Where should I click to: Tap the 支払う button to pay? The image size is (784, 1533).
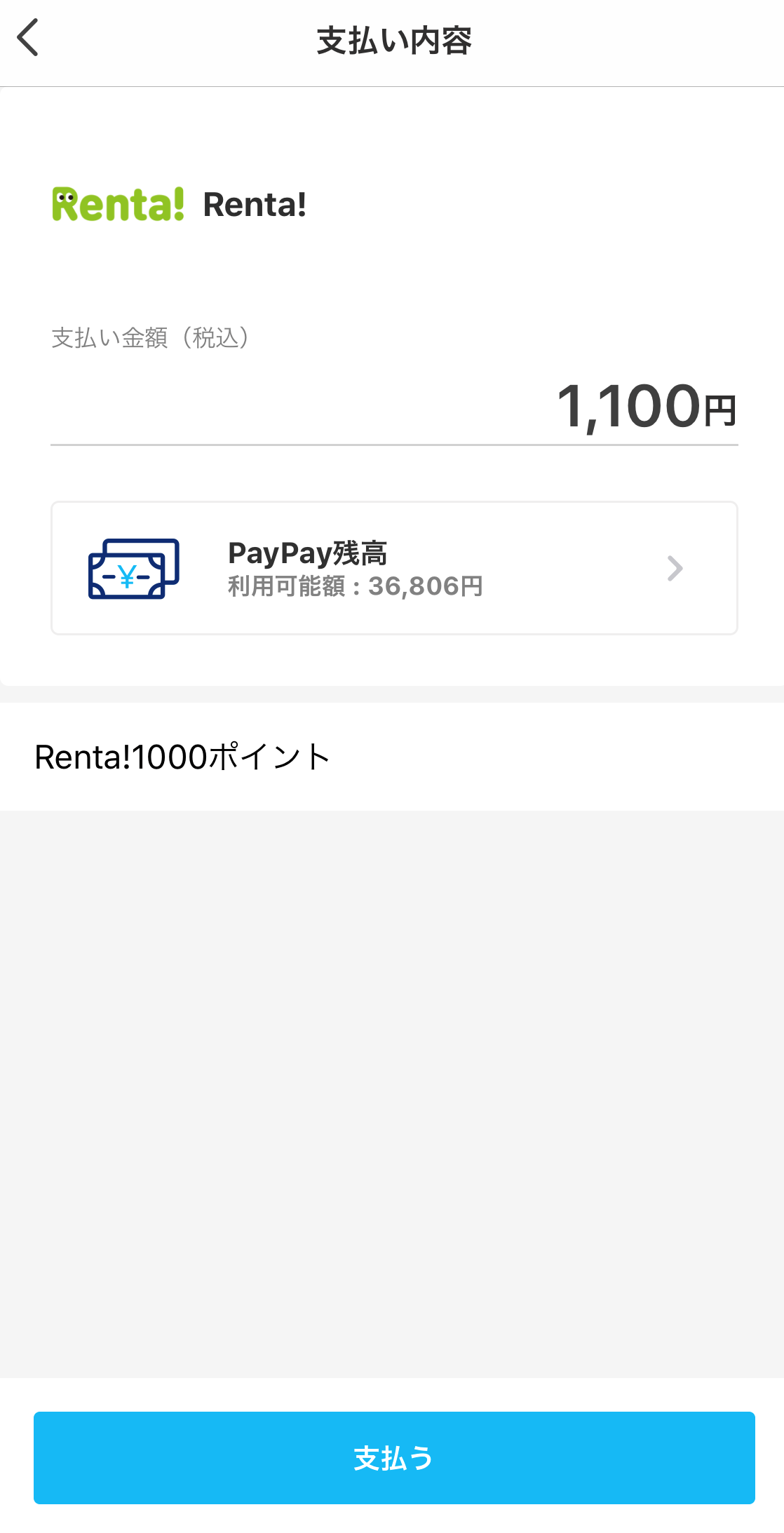pyautogui.click(x=394, y=1458)
